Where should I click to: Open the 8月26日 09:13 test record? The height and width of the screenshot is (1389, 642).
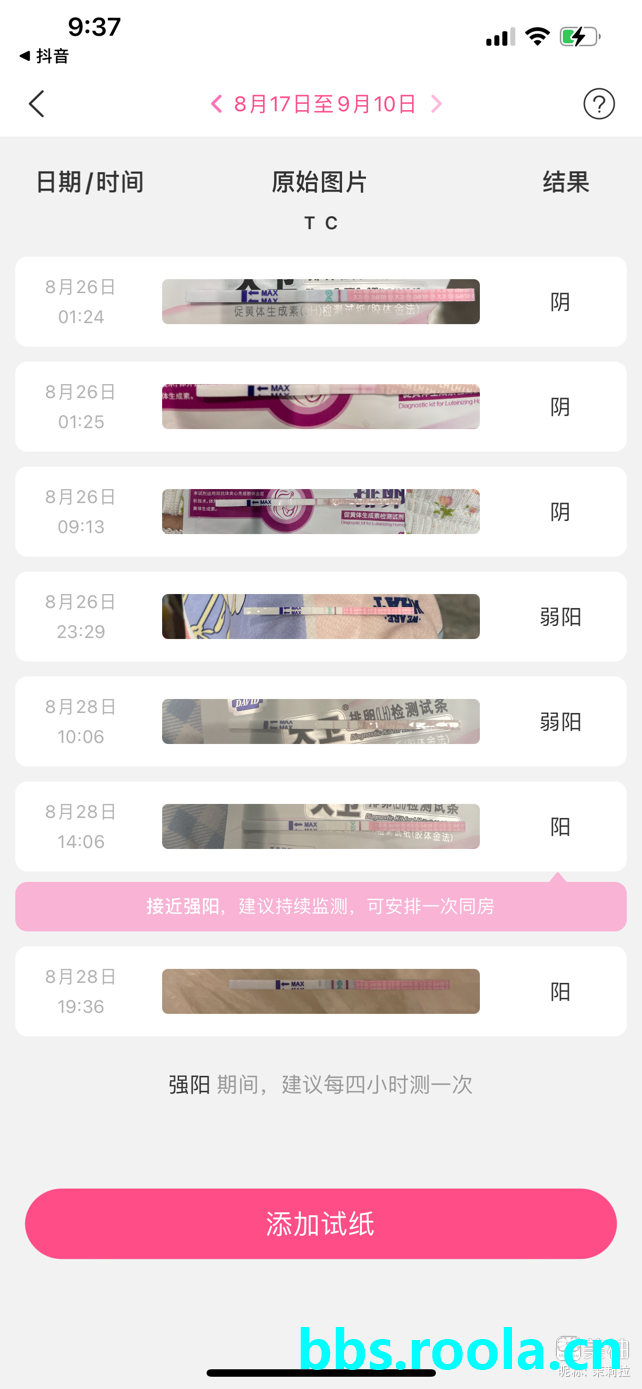[320, 512]
